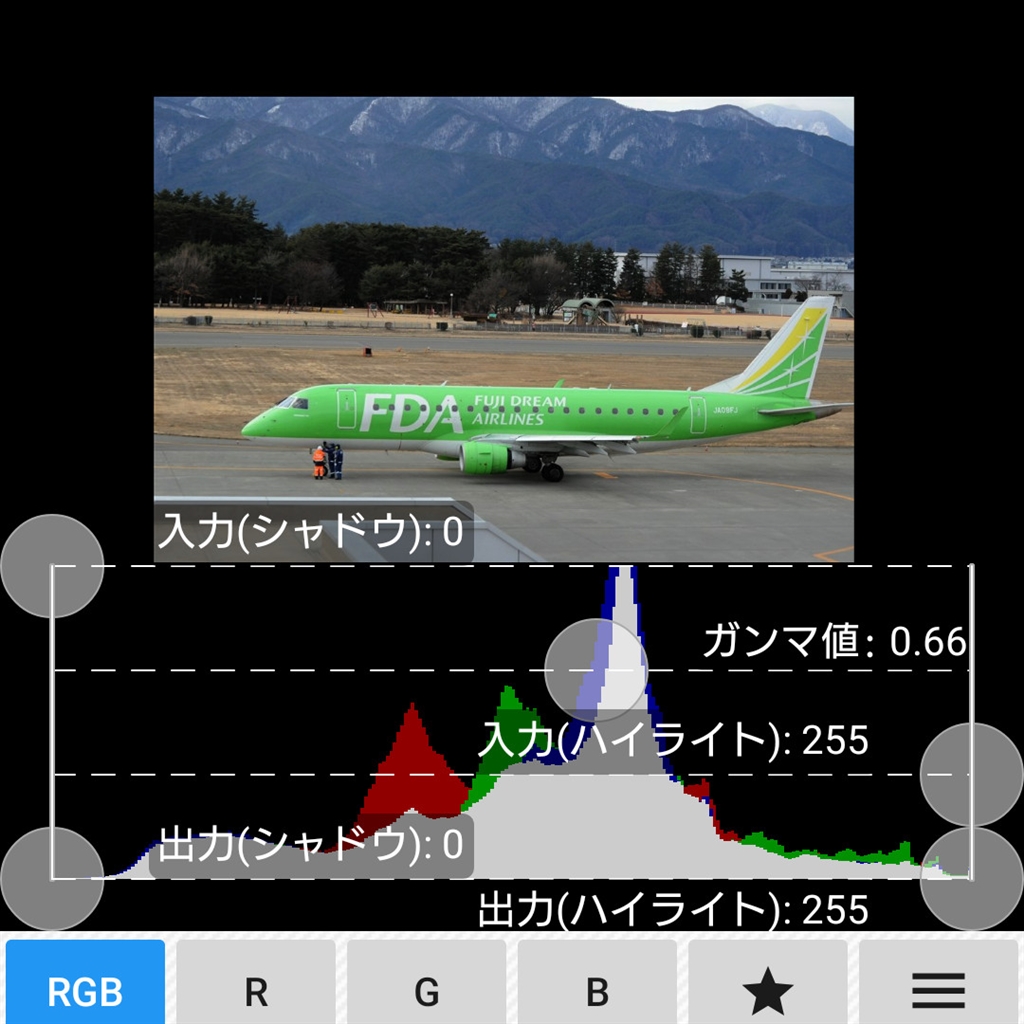Tap the gamma value handle
The image size is (1024, 1024).
coord(596,669)
